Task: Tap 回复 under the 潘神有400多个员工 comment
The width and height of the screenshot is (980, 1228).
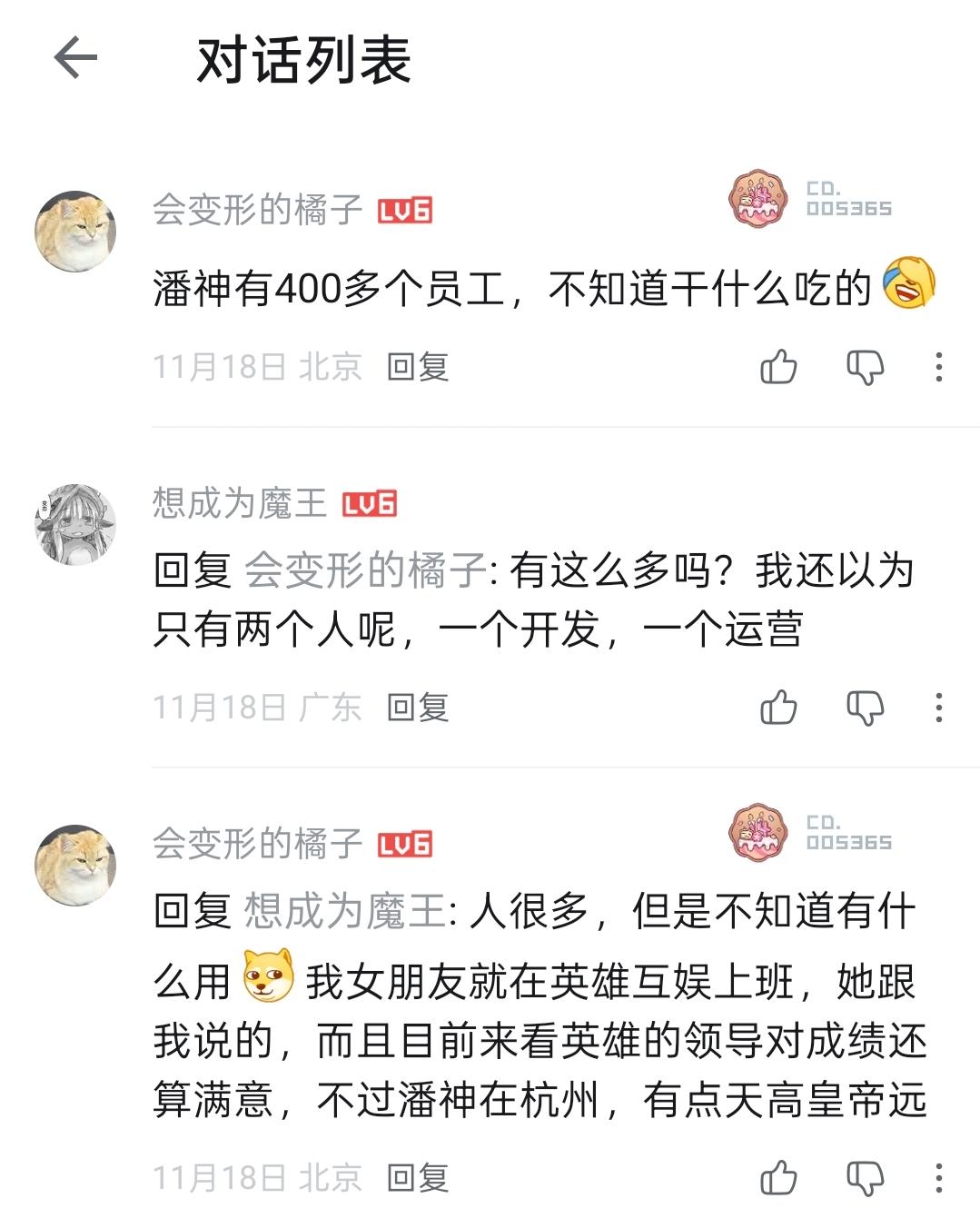Action: tap(418, 367)
